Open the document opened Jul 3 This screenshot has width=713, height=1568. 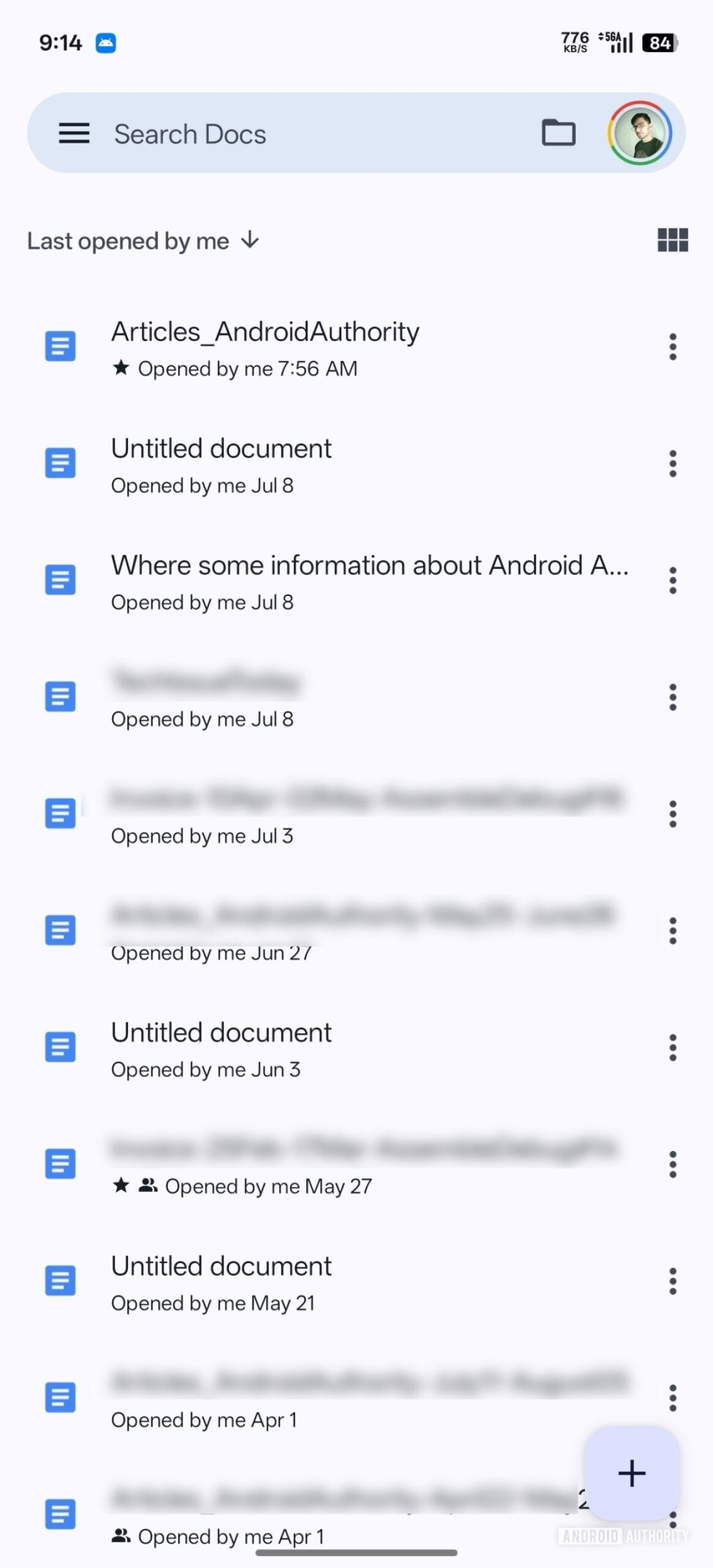(366, 814)
